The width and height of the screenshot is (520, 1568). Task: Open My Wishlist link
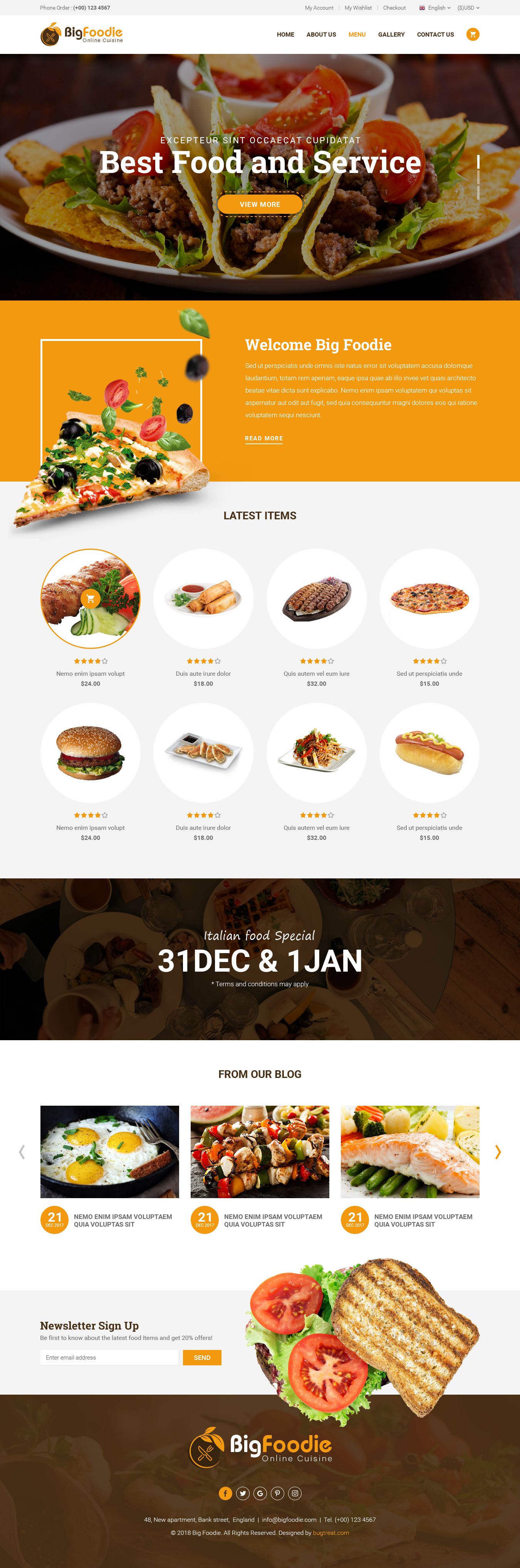[x=358, y=8]
